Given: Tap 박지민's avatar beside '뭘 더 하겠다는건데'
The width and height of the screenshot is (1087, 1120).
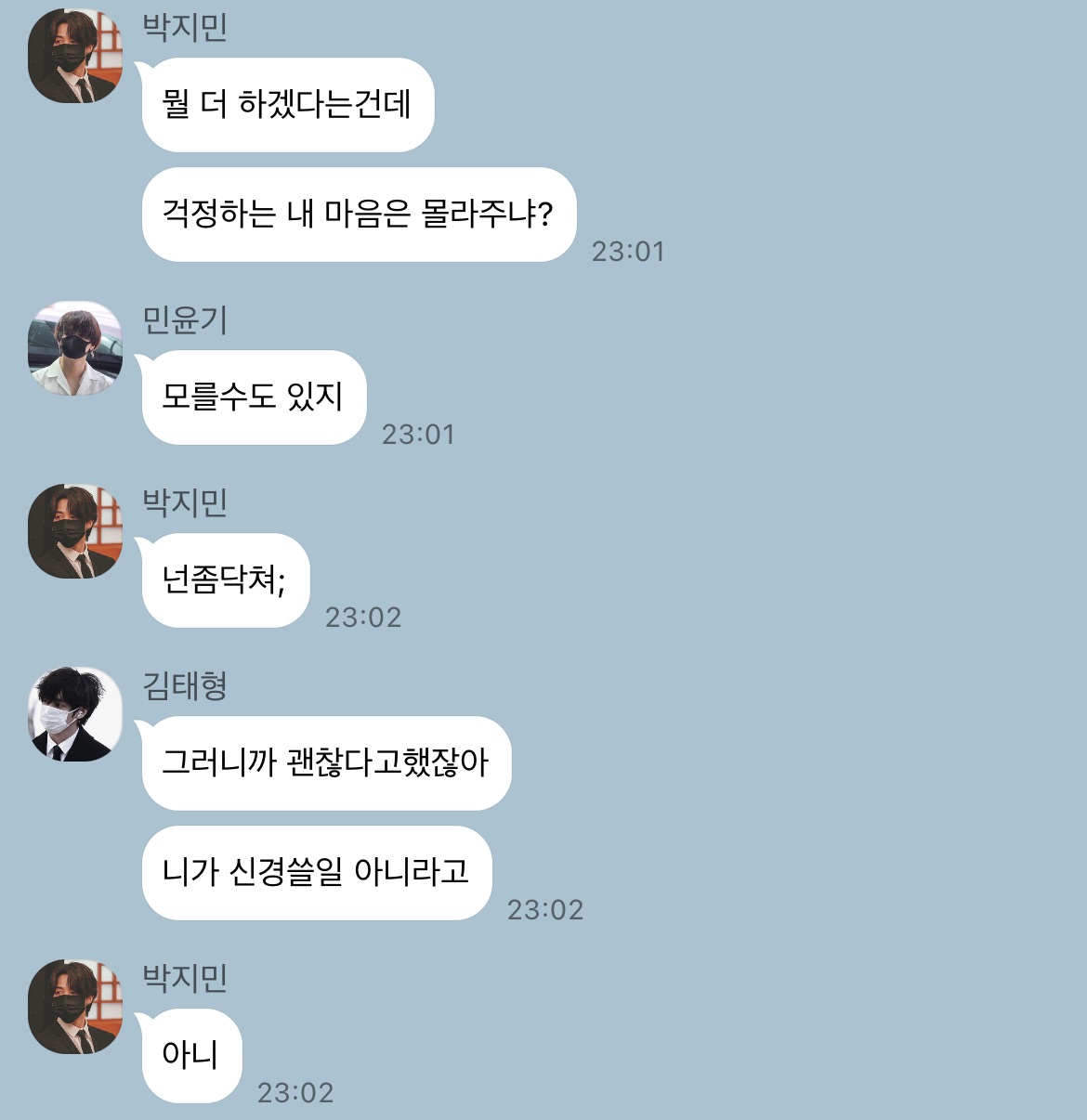Looking at the screenshot, I should (x=75, y=56).
